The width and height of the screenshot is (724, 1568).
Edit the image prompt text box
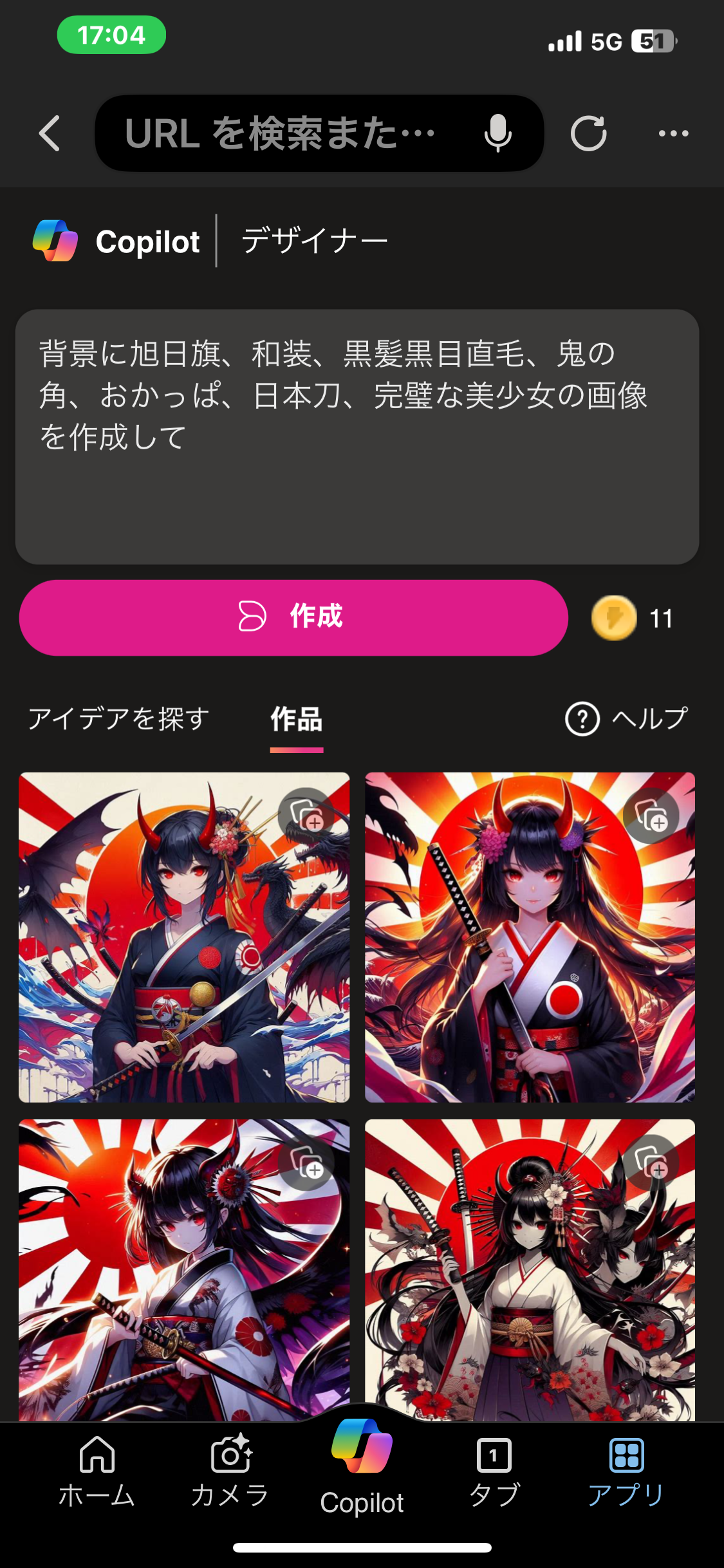pos(357,436)
